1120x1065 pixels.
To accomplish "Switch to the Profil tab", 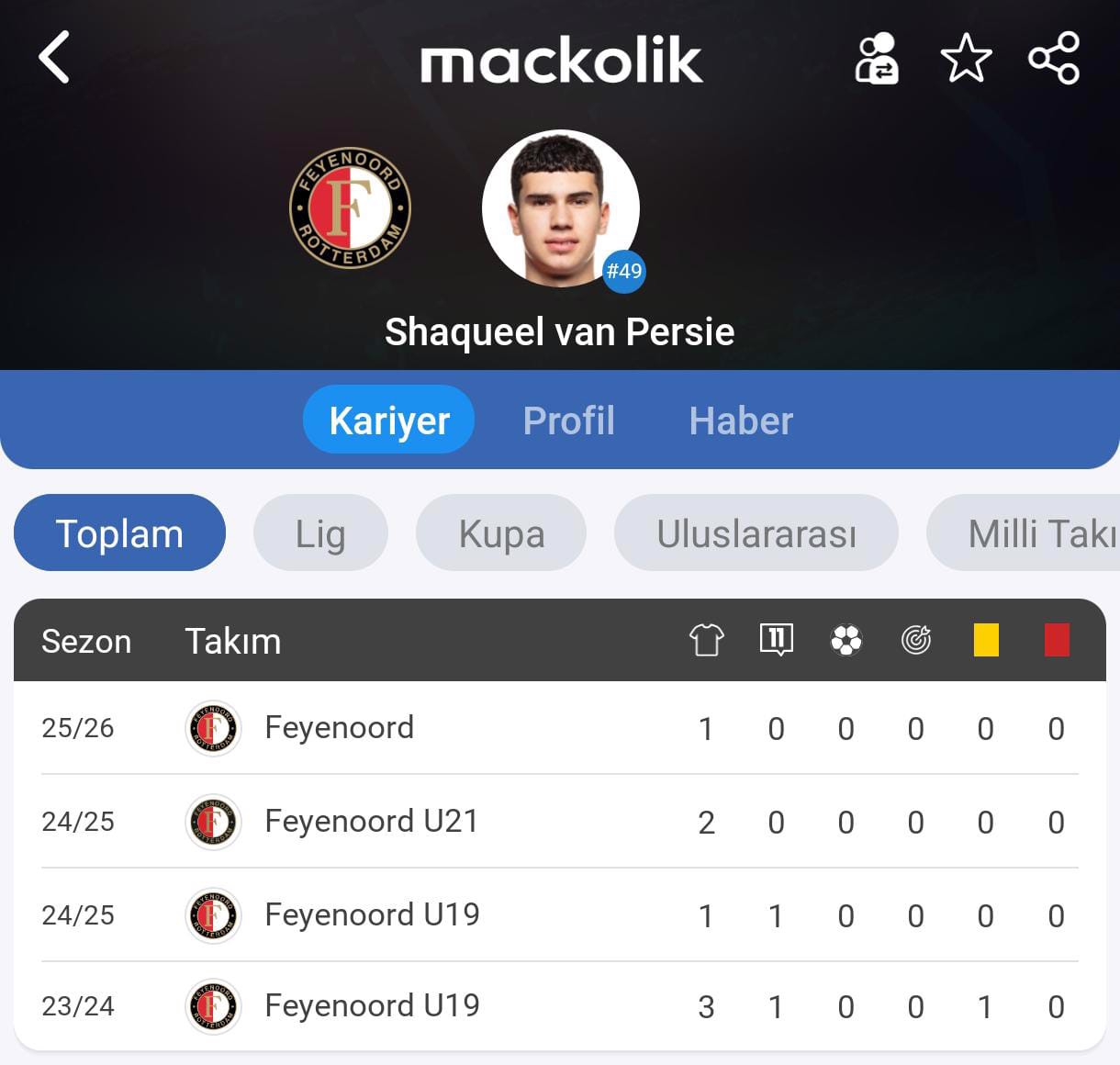I will pyautogui.click(x=568, y=420).
